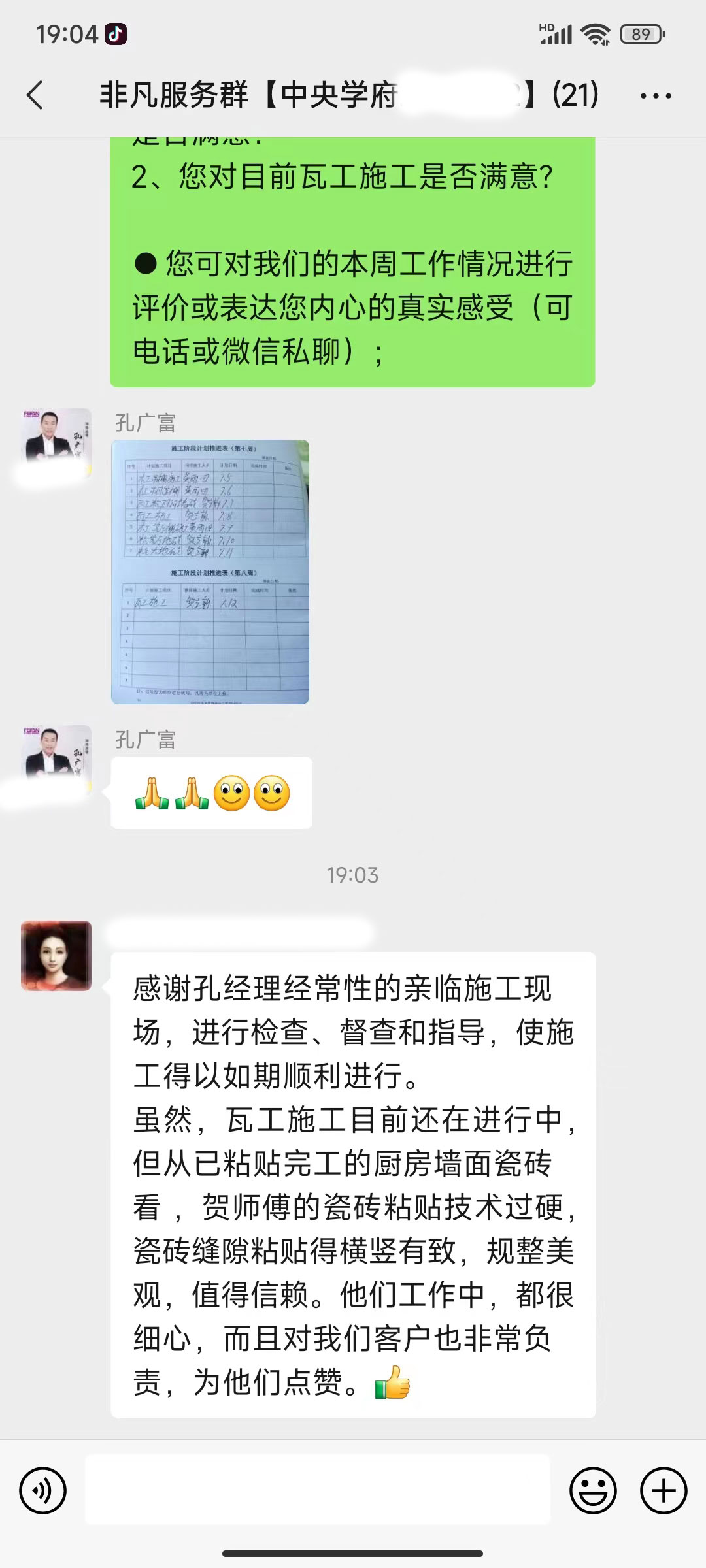Open the plus attachments menu
The height and width of the screenshot is (1568, 706).
(x=664, y=1491)
